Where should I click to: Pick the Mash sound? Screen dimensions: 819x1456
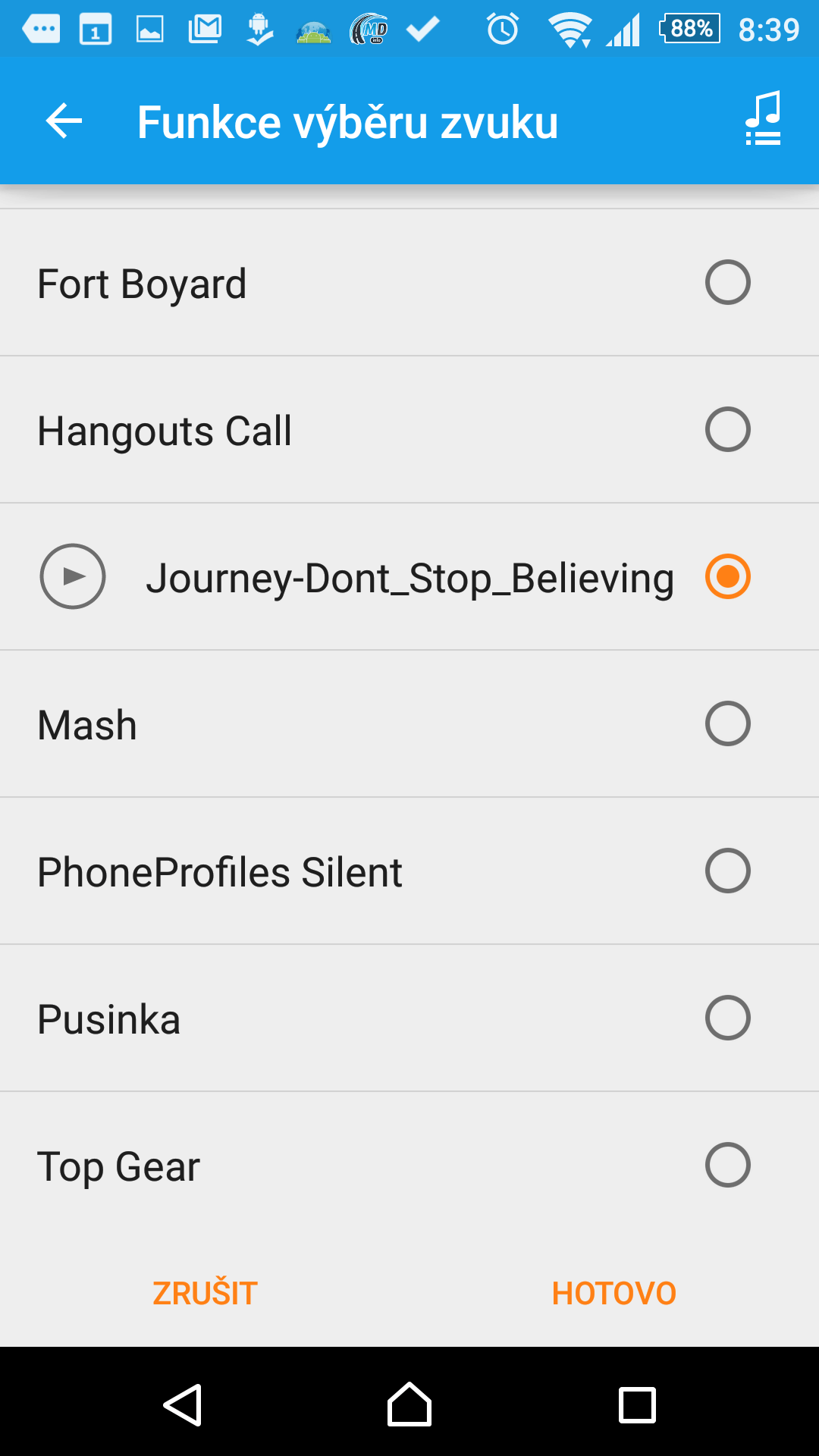pyautogui.click(x=409, y=724)
